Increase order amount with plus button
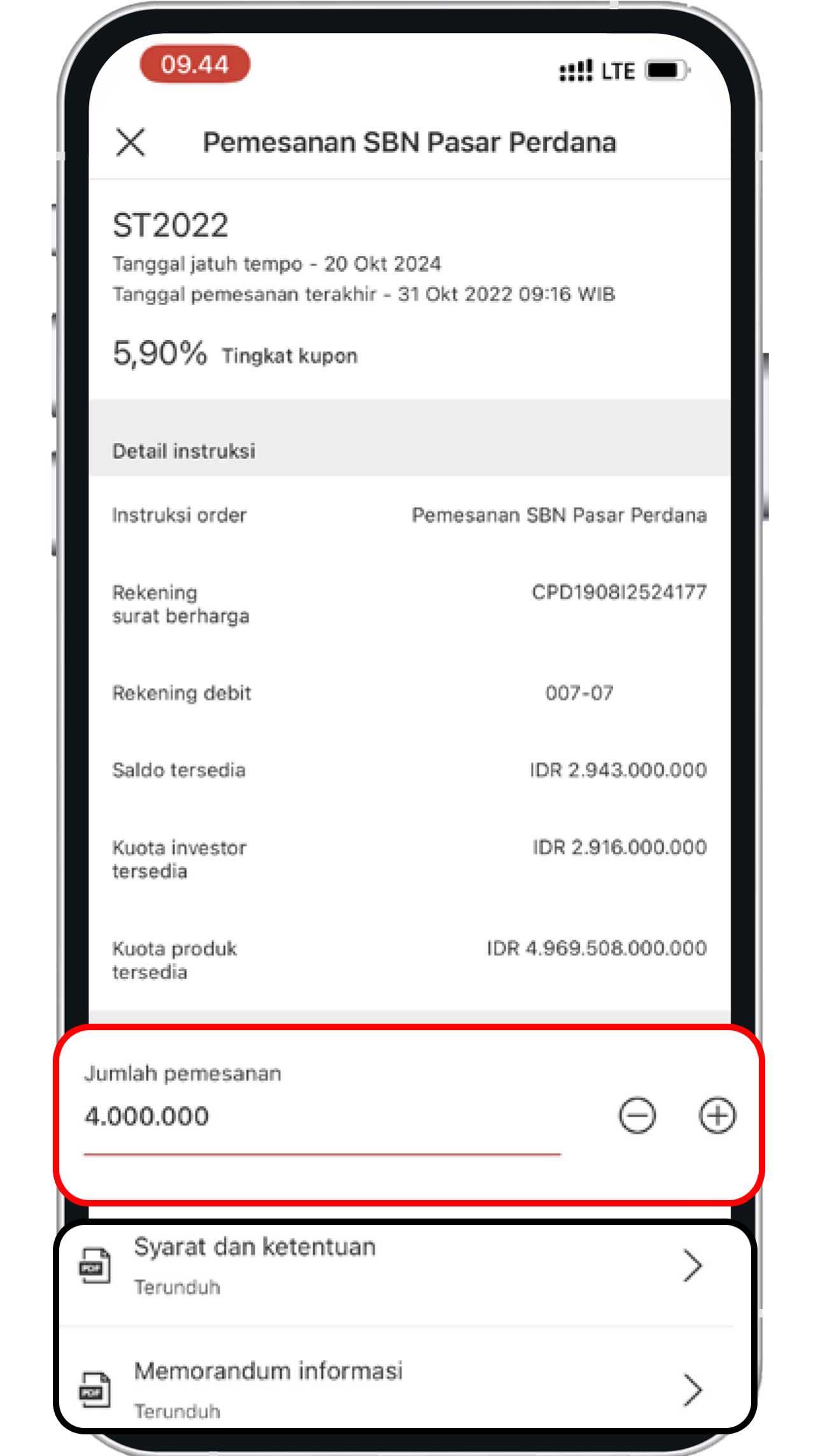Viewport: 818px width, 1456px height. (x=717, y=1116)
